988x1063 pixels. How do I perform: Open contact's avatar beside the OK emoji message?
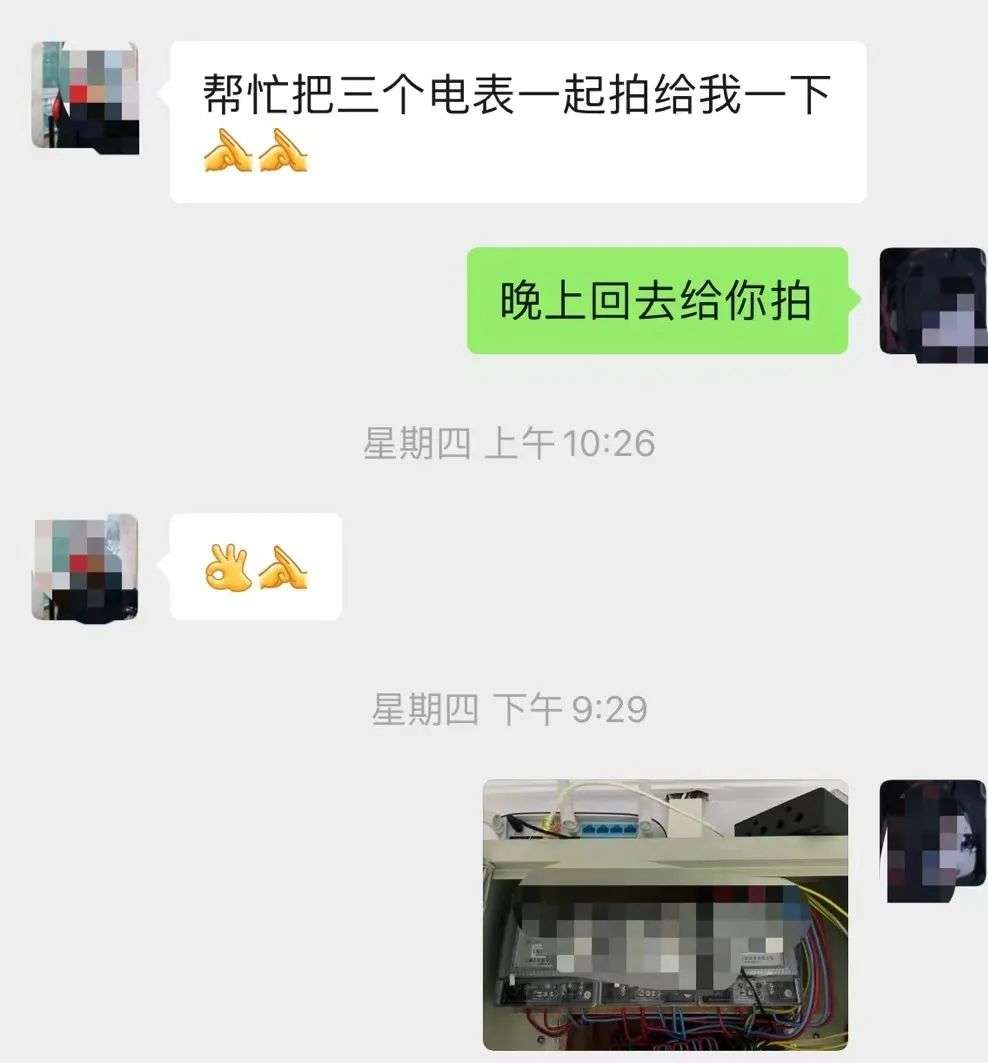pyautogui.click(x=85, y=567)
